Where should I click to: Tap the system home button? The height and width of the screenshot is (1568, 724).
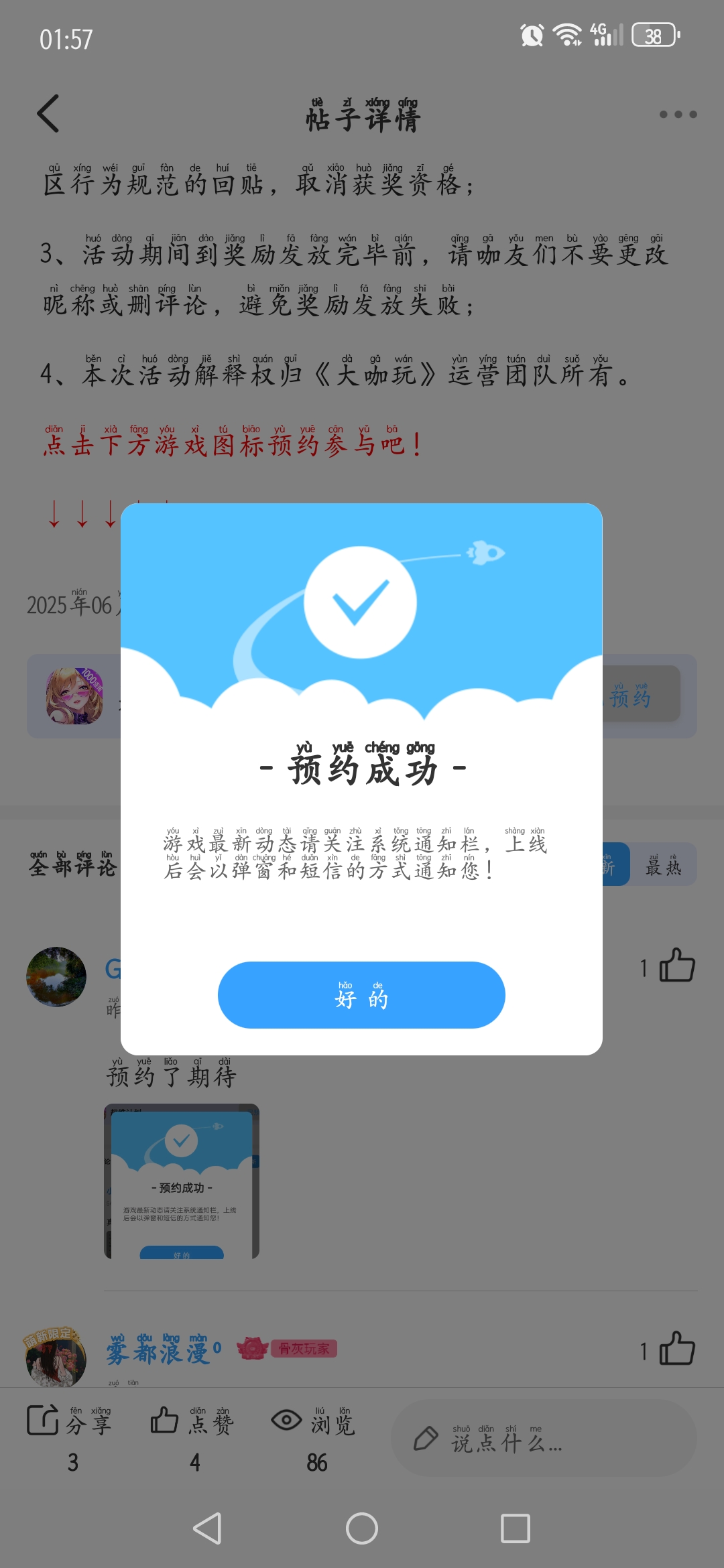point(362,1529)
